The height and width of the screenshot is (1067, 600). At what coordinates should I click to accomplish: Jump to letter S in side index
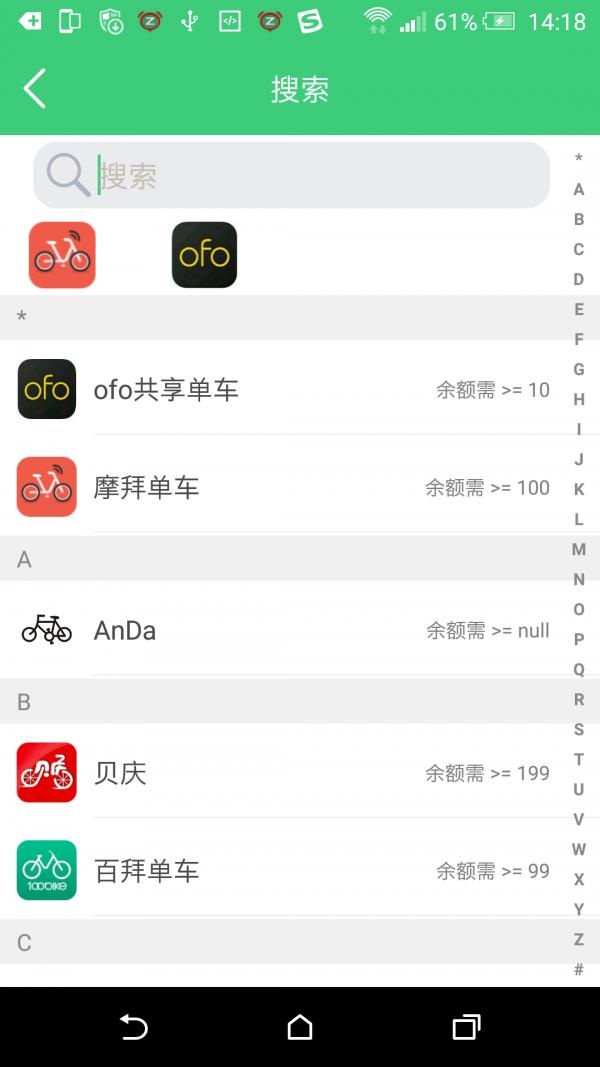pos(579,729)
